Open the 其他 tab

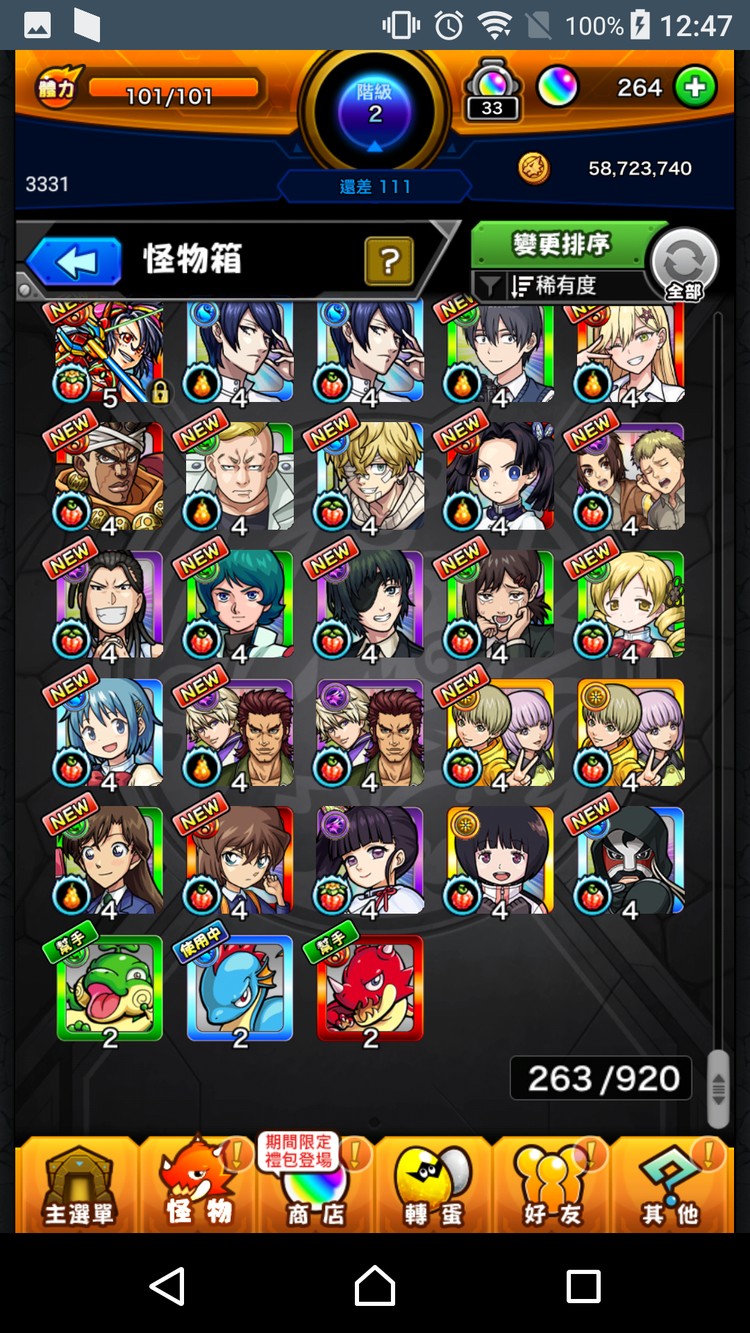670,1187
